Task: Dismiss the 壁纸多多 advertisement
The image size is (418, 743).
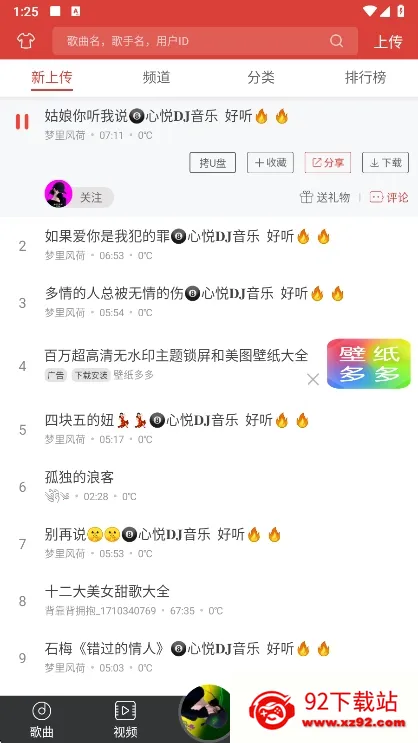Action: (313, 379)
